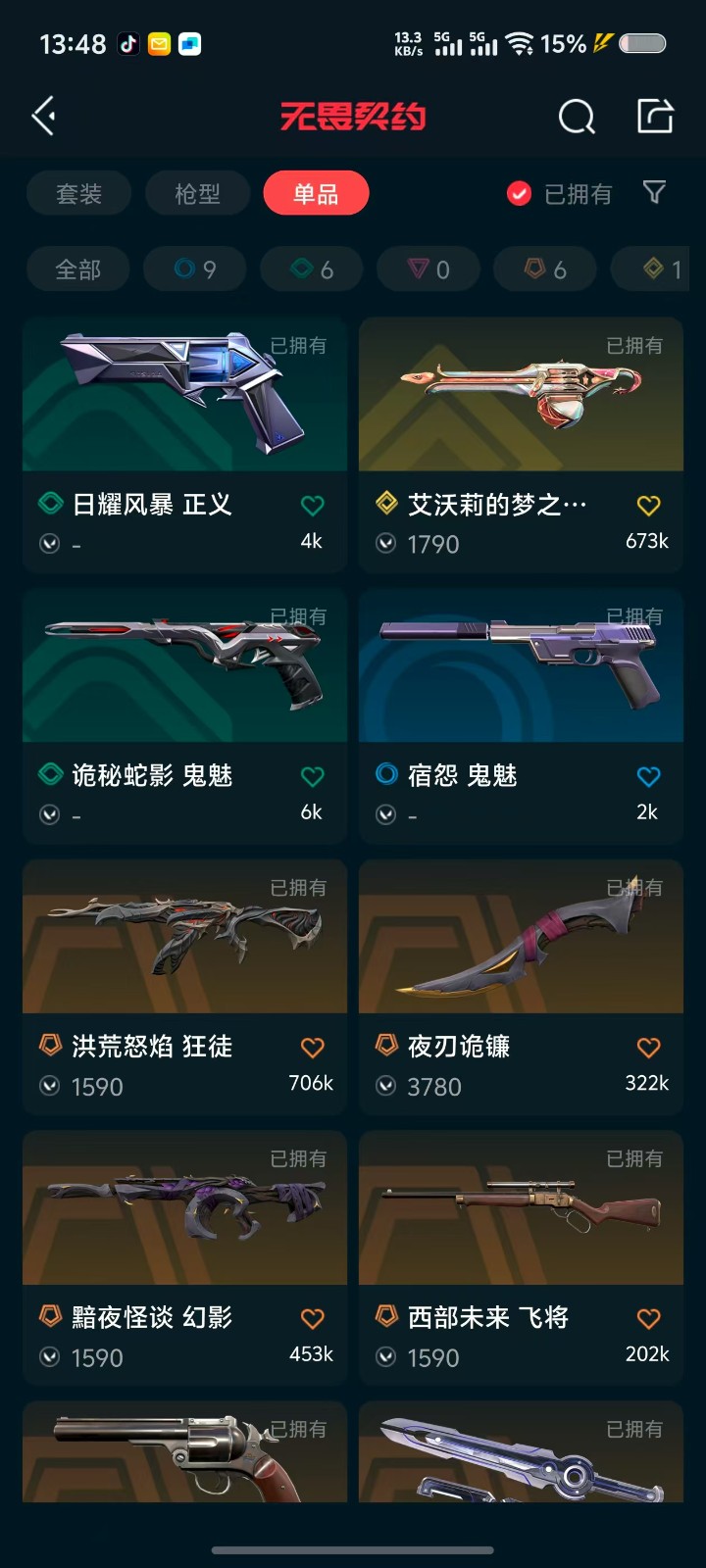Open the funnel filter icon
This screenshot has height=1568, width=706.
point(654,192)
